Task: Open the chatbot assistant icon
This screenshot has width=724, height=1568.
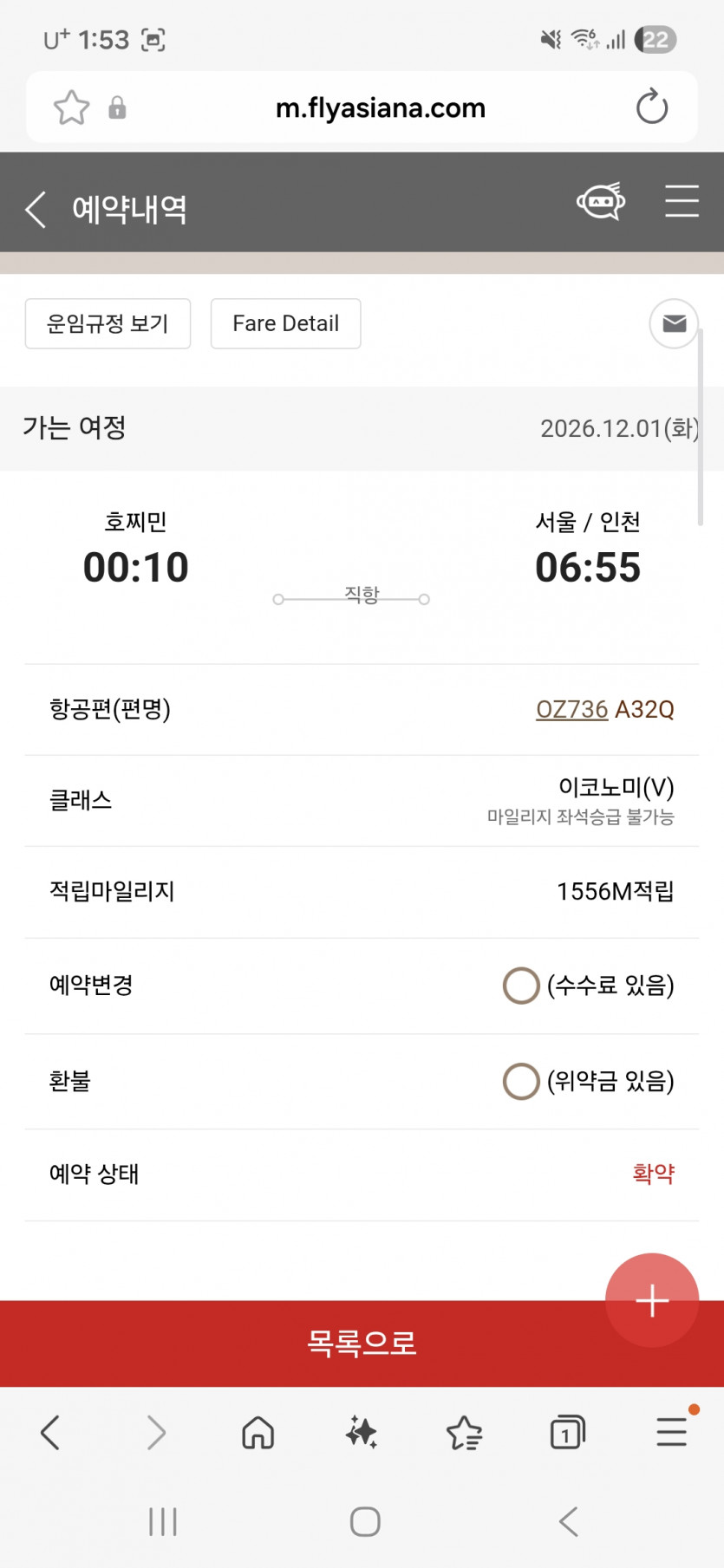Action: [x=600, y=202]
